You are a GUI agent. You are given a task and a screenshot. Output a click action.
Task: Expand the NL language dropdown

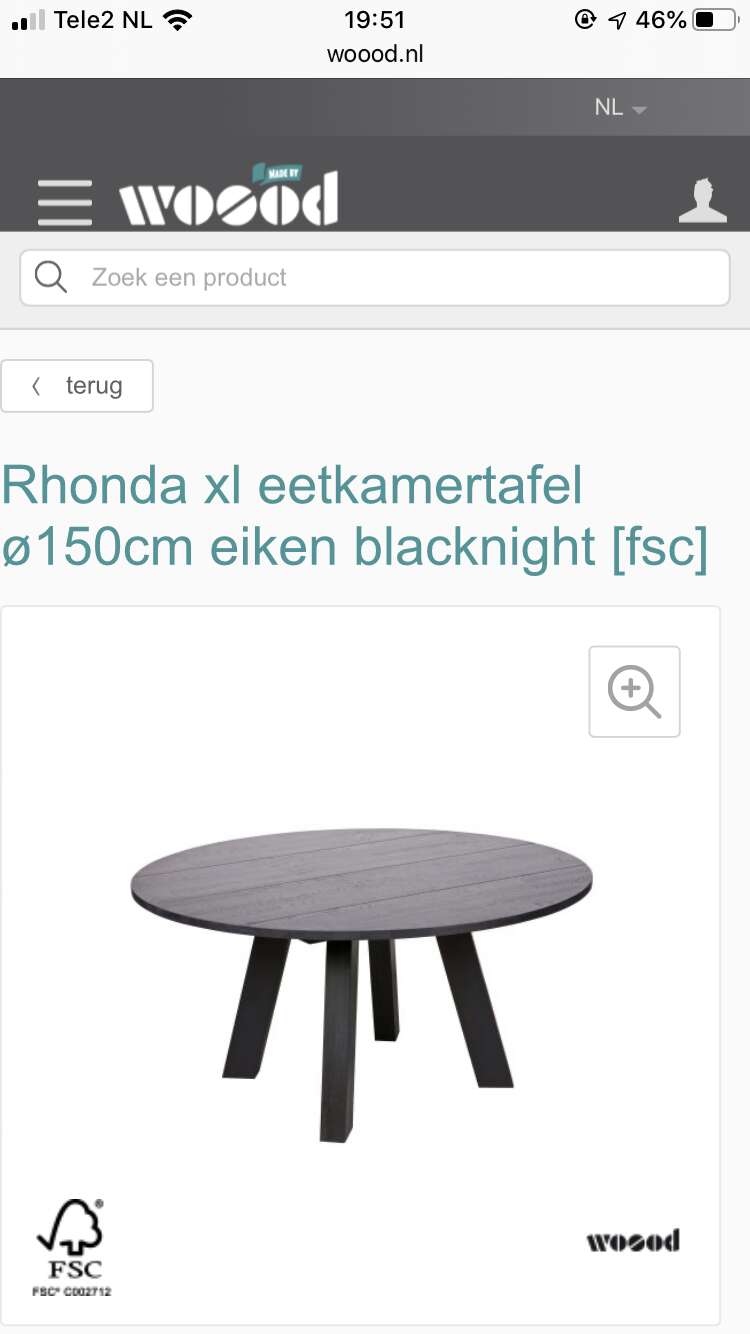point(620,108)
